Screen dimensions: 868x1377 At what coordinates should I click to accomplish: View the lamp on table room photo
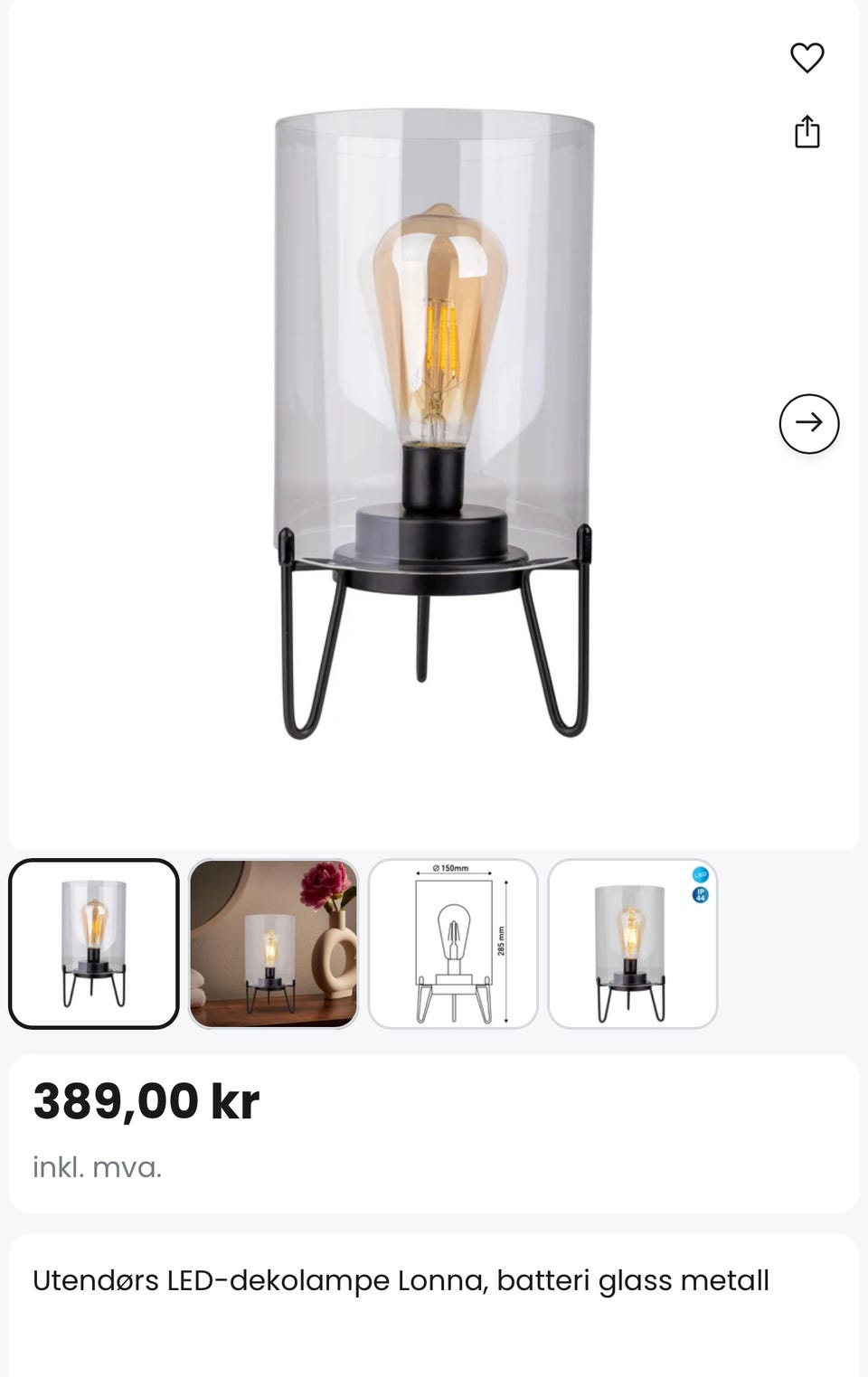[x=273, y=943]
